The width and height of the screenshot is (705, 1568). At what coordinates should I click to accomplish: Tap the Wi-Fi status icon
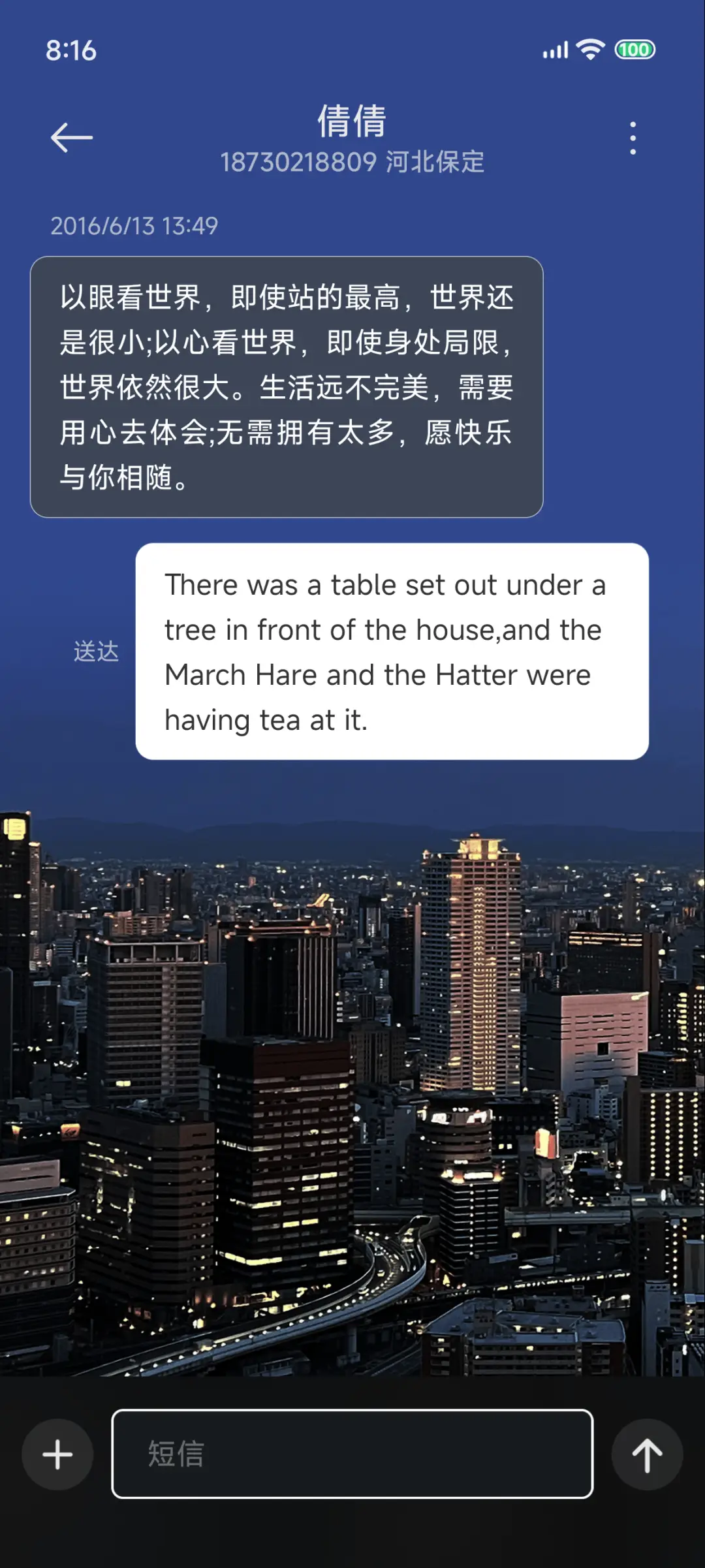pos(588,49)
